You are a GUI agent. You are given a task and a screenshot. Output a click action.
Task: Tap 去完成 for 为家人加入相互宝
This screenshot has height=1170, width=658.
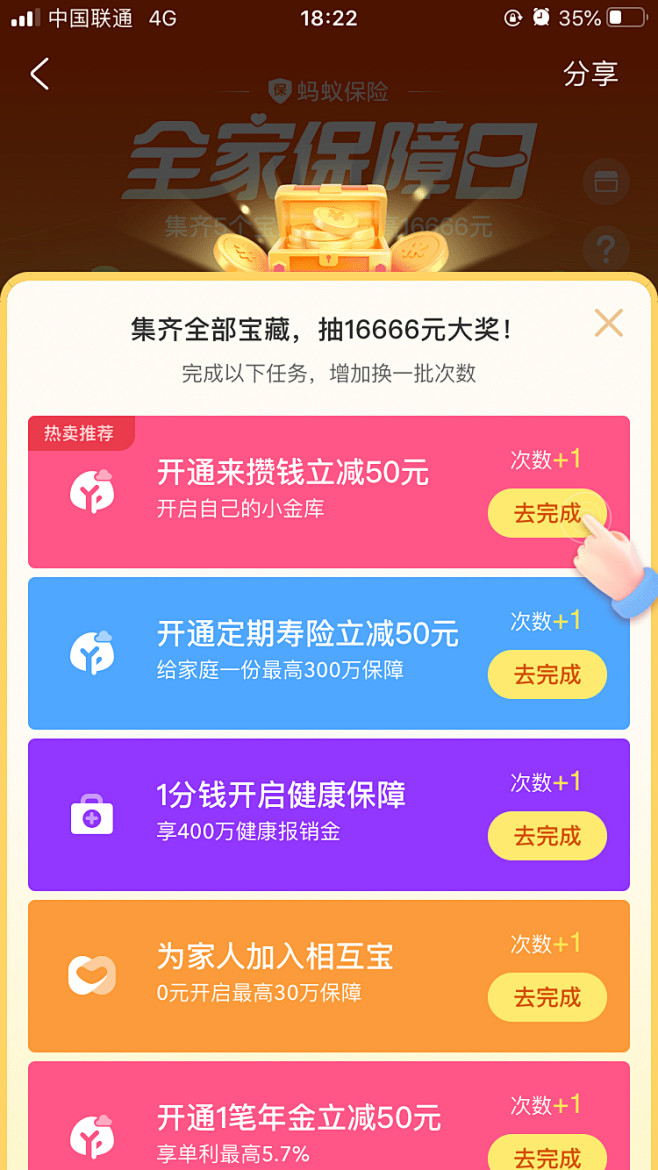547,997
